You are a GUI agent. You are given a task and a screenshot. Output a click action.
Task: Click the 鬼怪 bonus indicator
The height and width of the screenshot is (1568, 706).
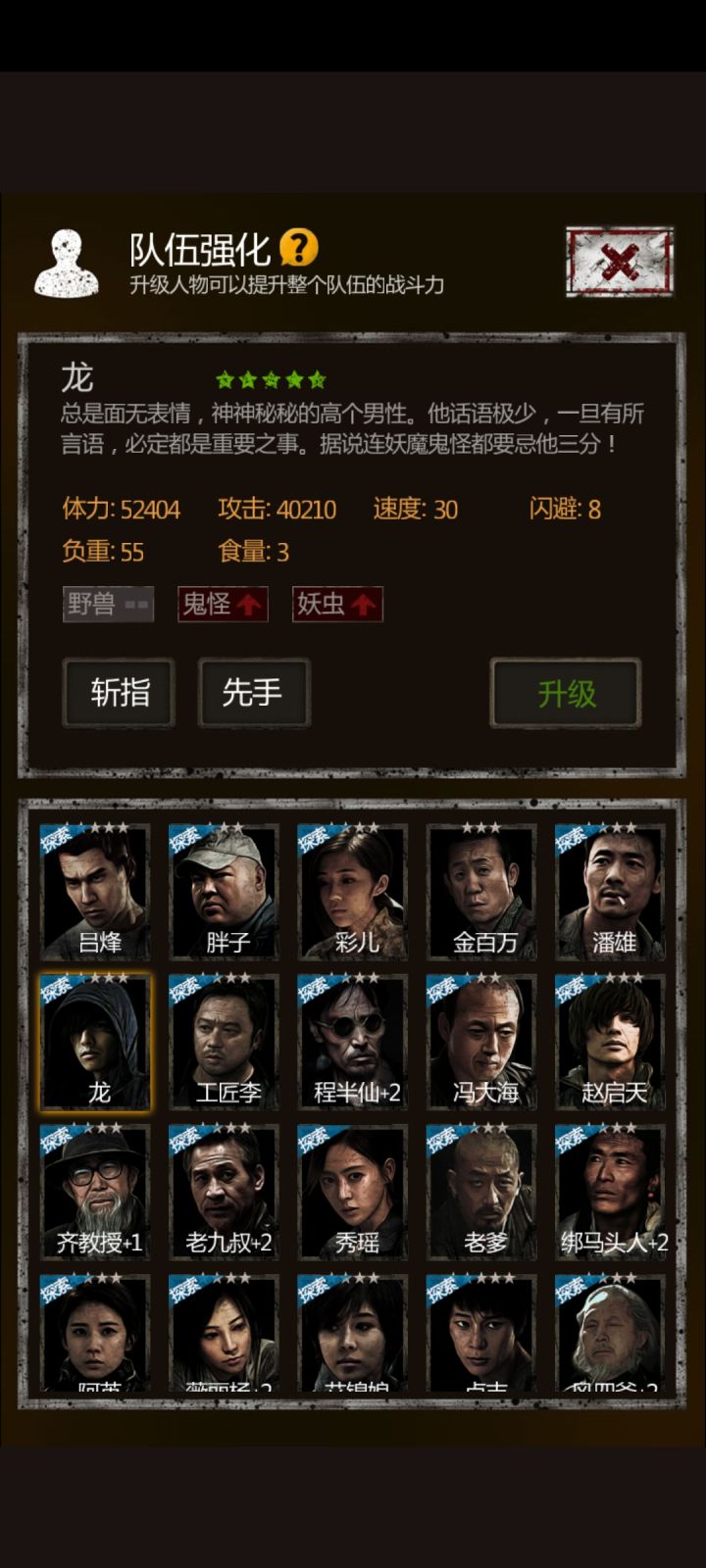click(222, 605)
